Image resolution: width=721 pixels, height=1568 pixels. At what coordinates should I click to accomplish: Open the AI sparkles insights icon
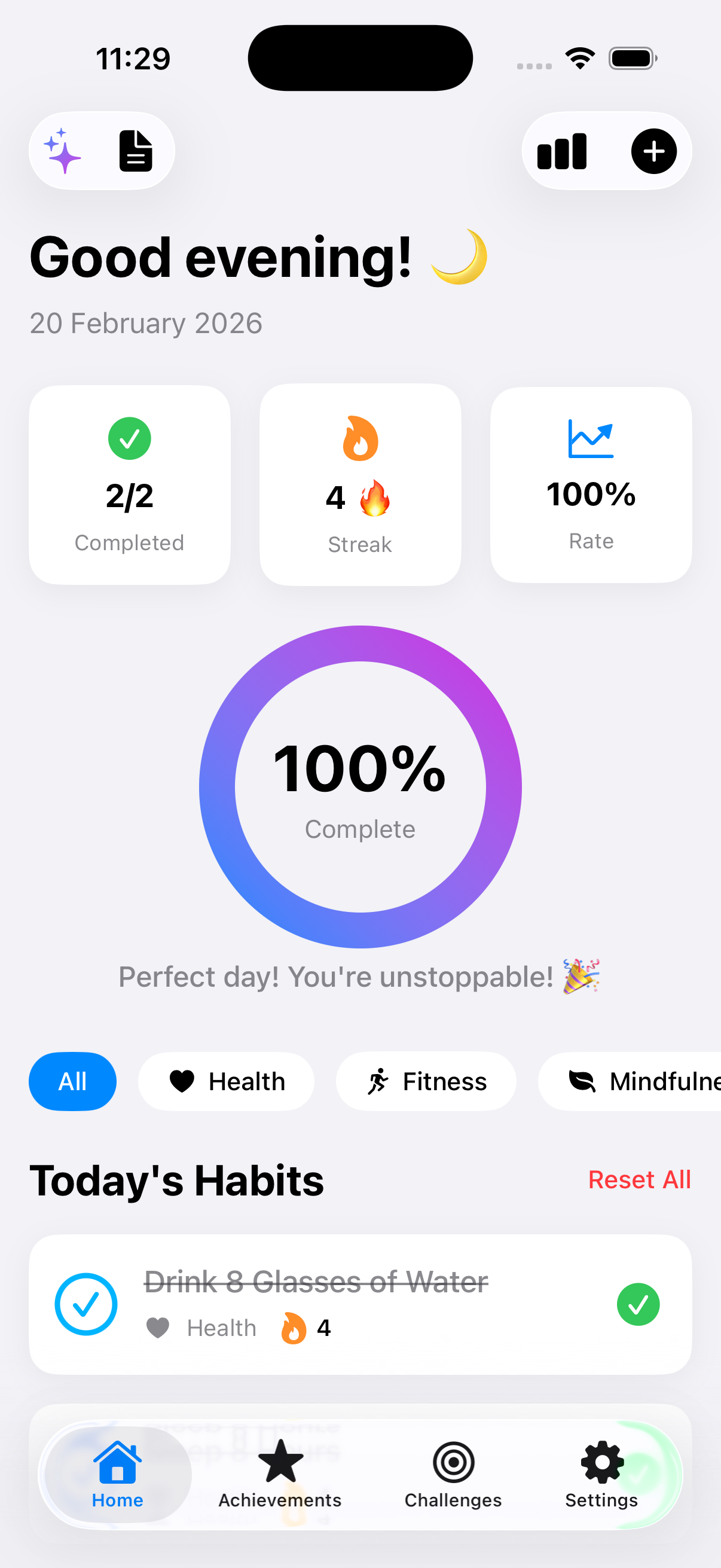(x=62, y=151)
